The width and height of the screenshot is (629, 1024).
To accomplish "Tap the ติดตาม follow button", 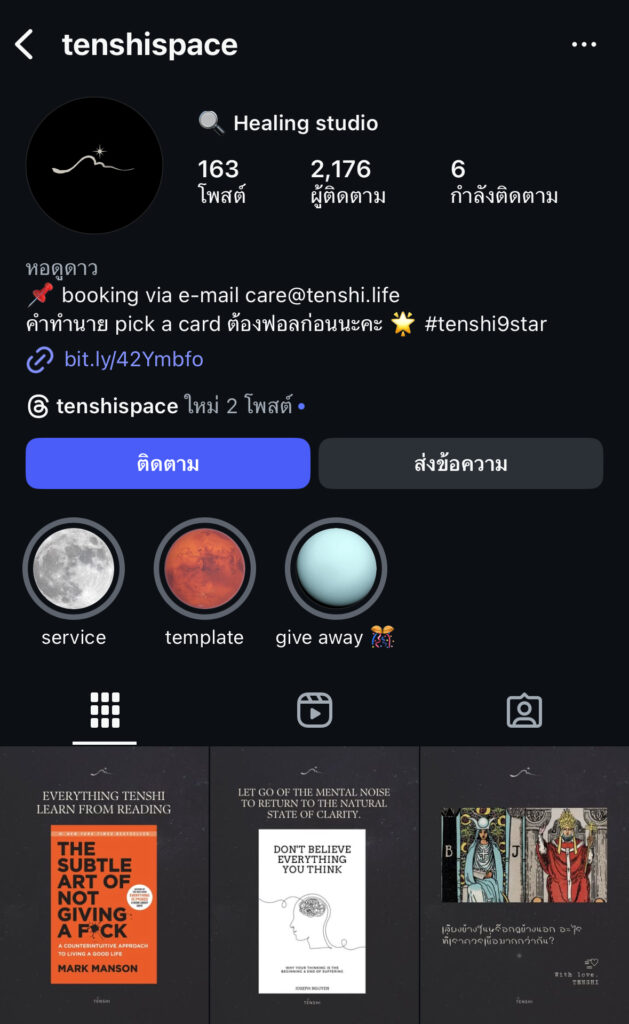I will (x=168, y=464).
